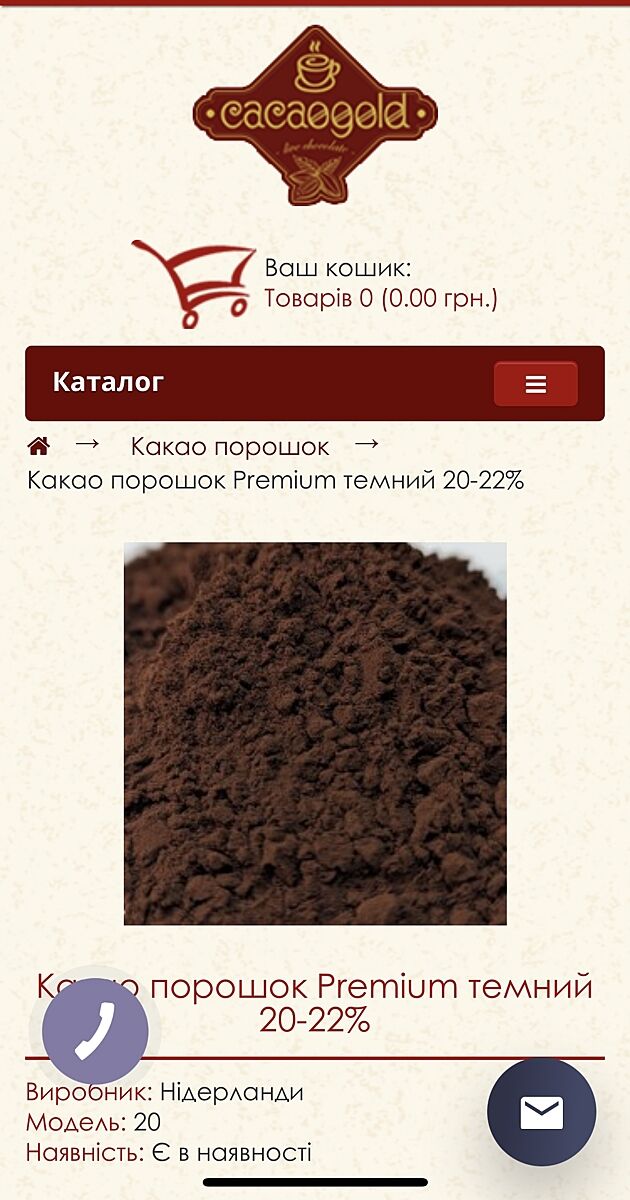Expand the Каталог hamburger menu
The image size is (630, 1200).
click(x=535, y=384)
